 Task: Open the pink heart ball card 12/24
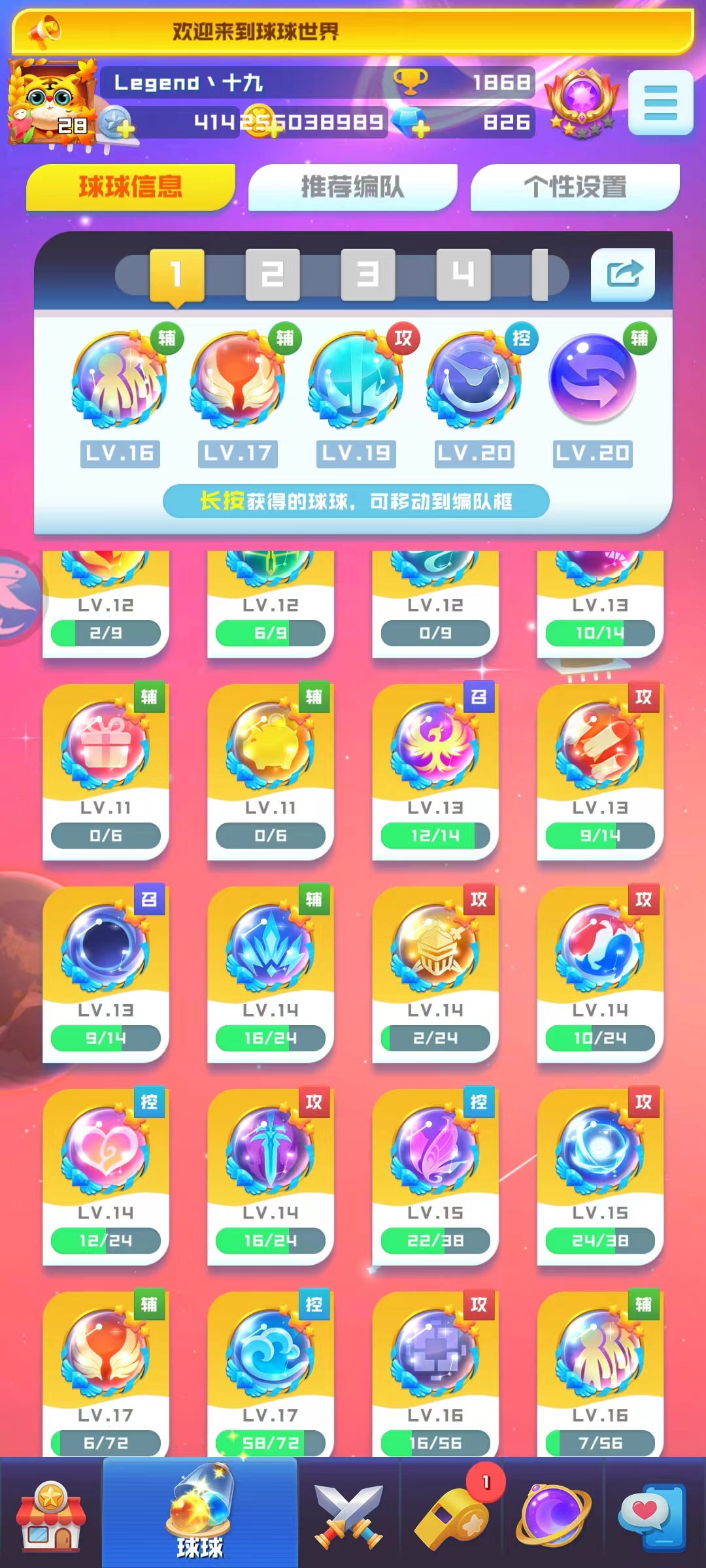point(105,1176)
